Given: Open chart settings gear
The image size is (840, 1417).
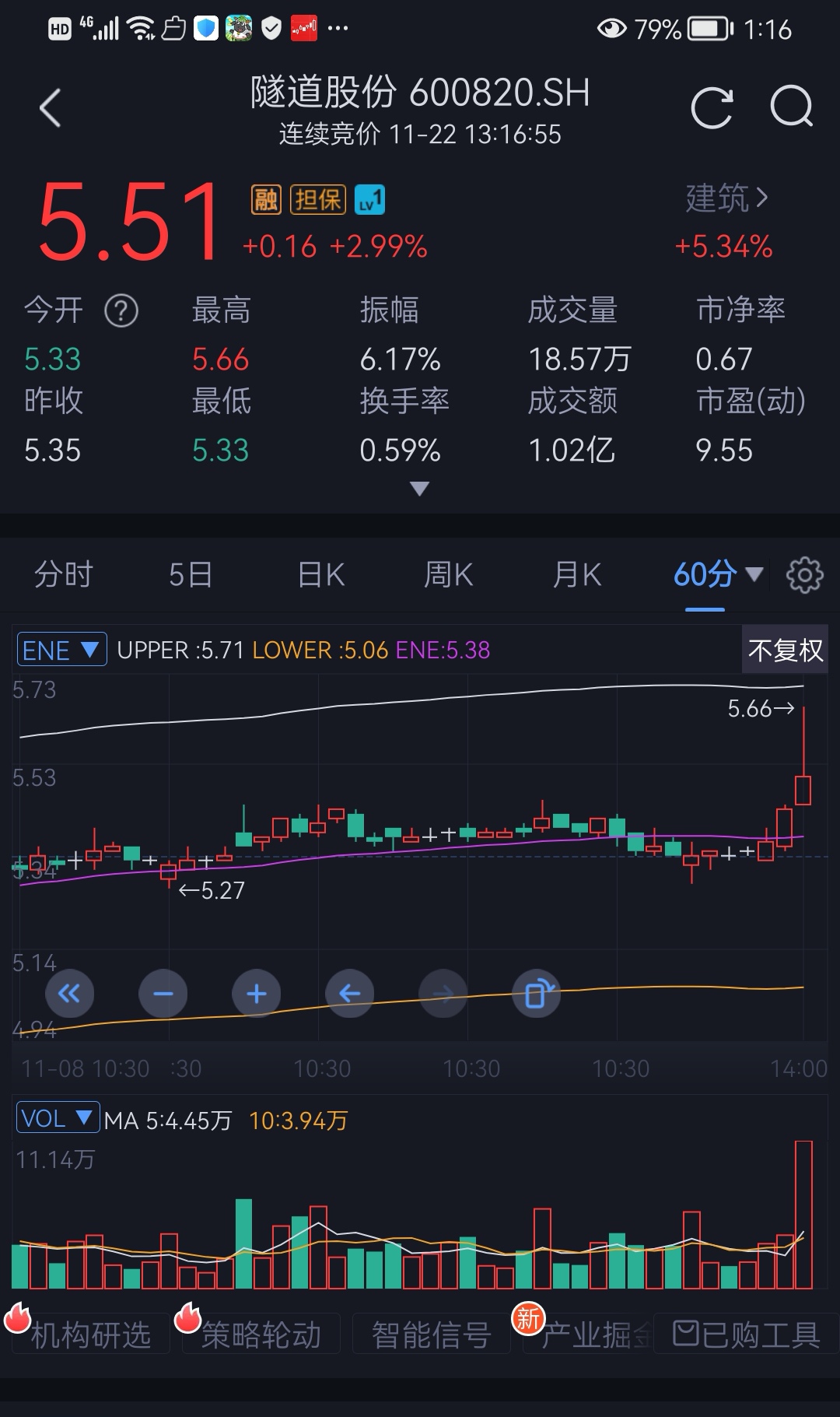Looking at the screenshot, I should (805, 574).
